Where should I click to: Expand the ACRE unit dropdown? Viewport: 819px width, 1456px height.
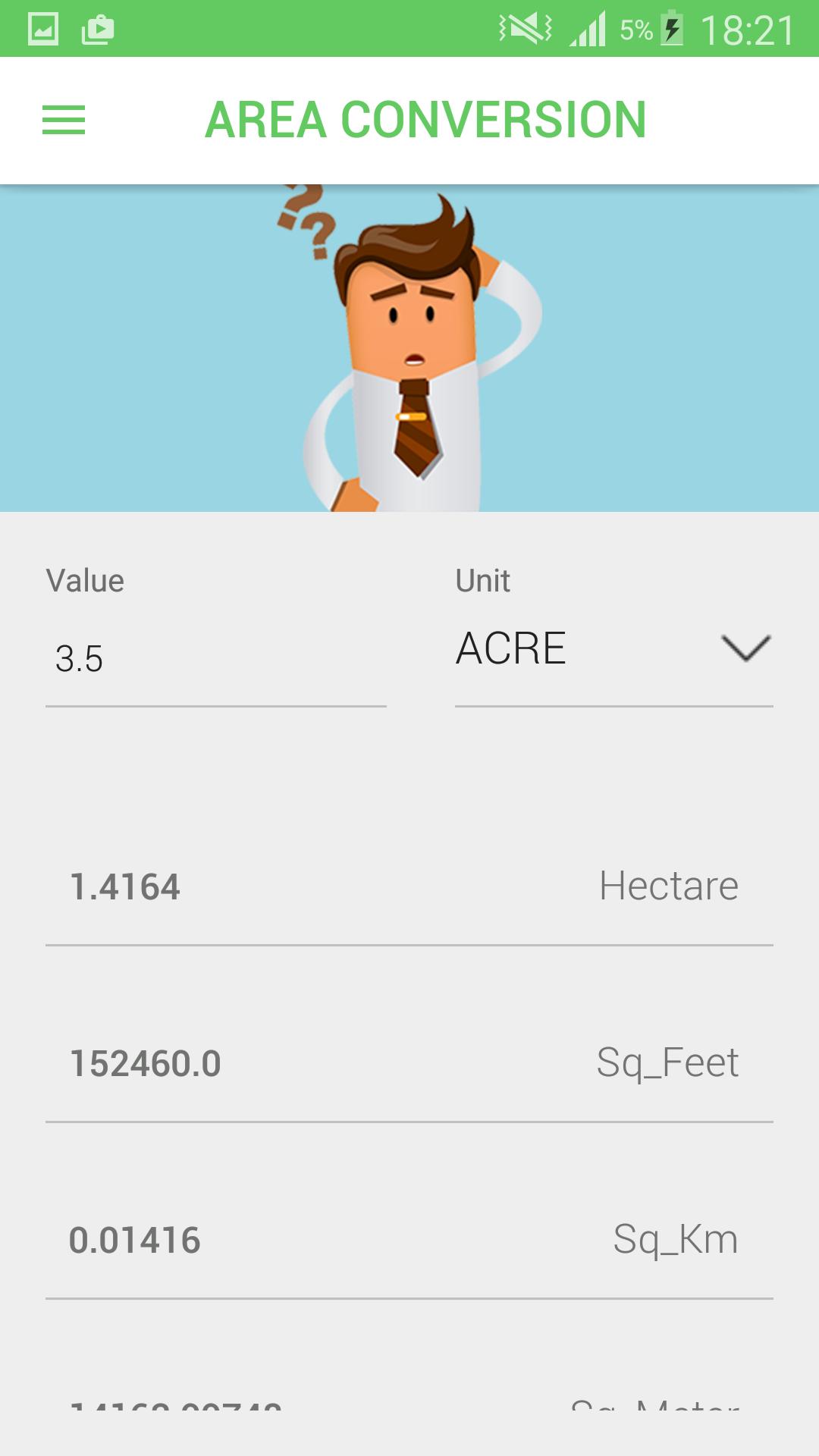(613, 649)
